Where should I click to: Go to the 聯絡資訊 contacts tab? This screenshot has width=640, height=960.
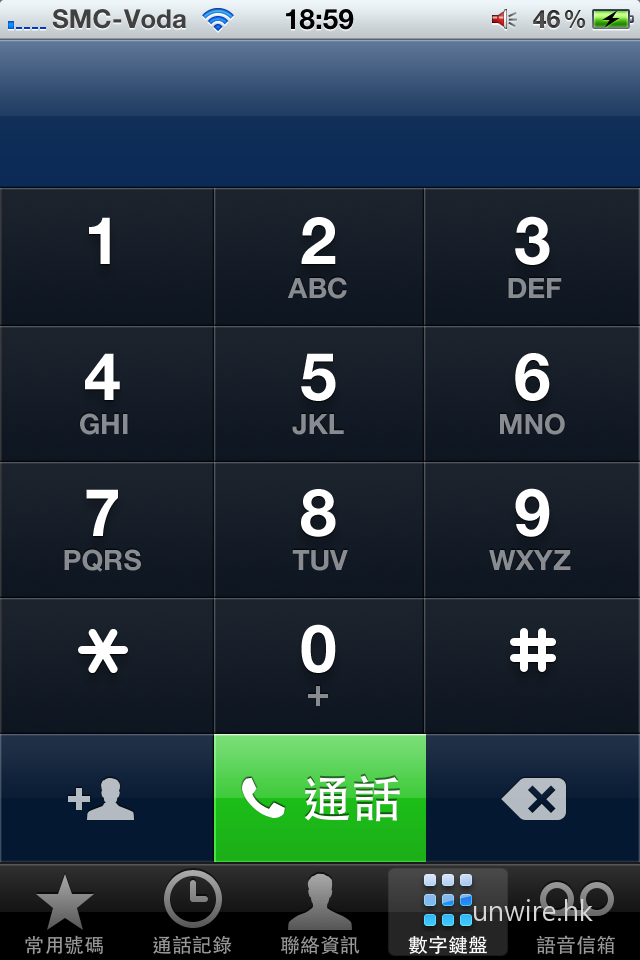pyautogui.click(x=320, y=912)
